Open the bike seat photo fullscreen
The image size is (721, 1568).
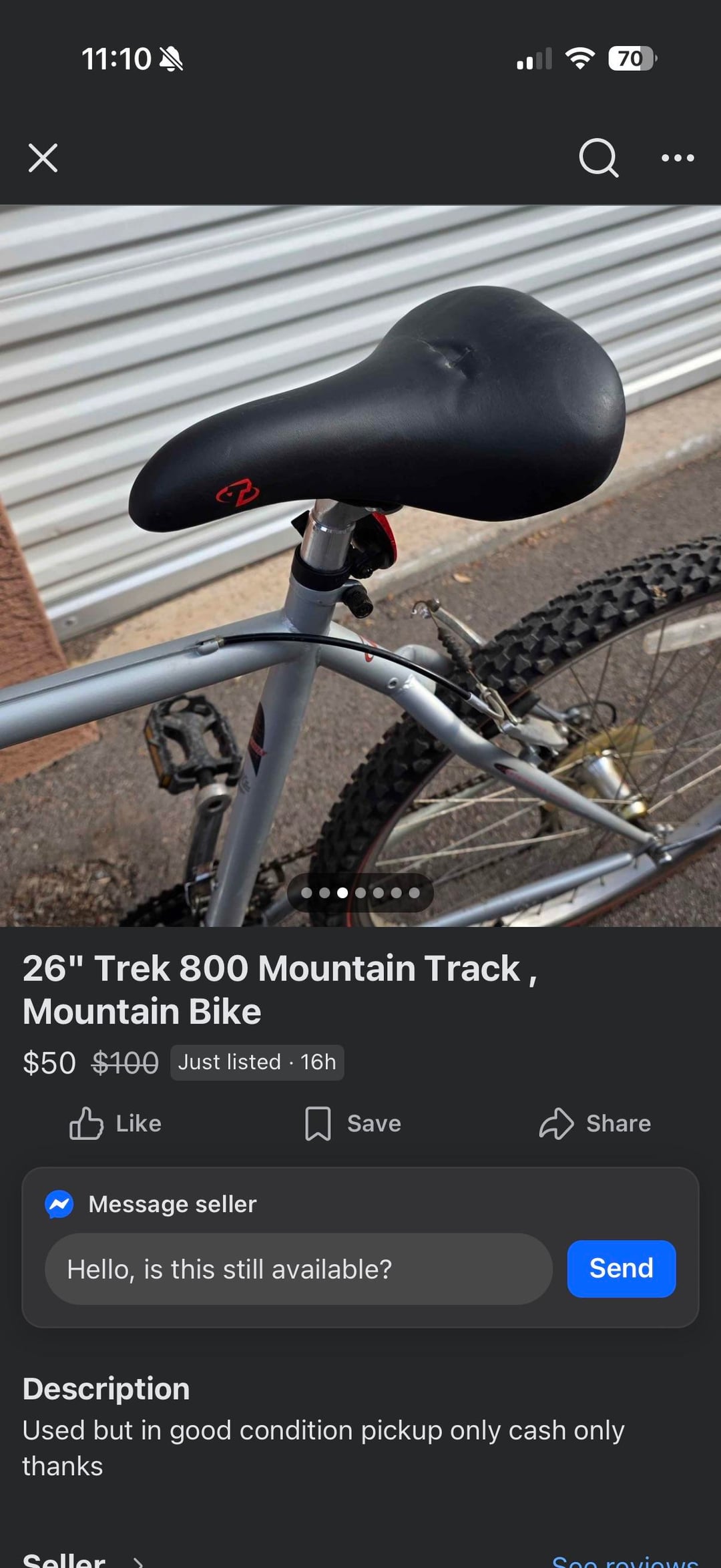click(x=360, y=534)
